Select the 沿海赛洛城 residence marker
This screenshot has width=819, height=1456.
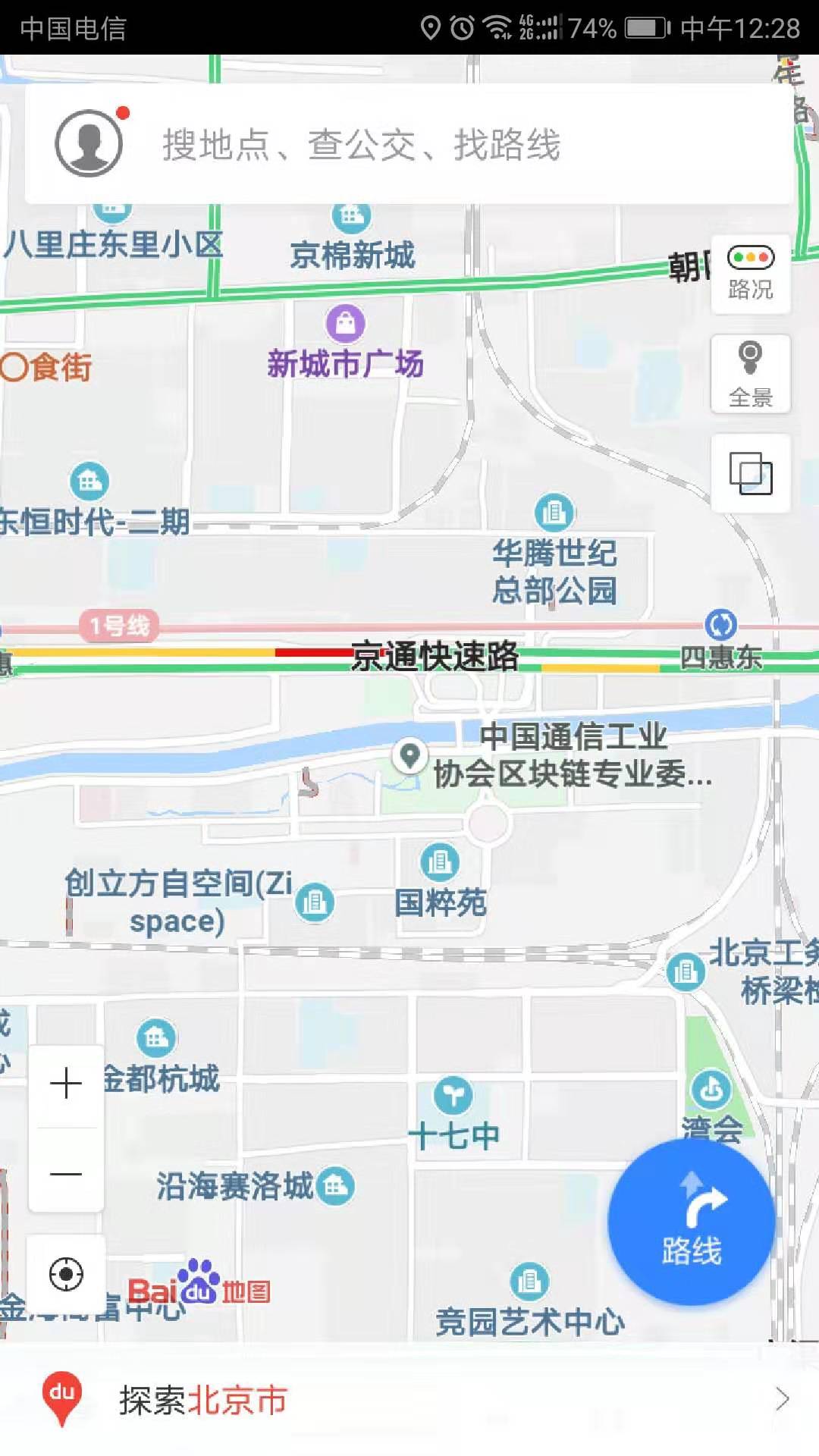coord(335,1186)
